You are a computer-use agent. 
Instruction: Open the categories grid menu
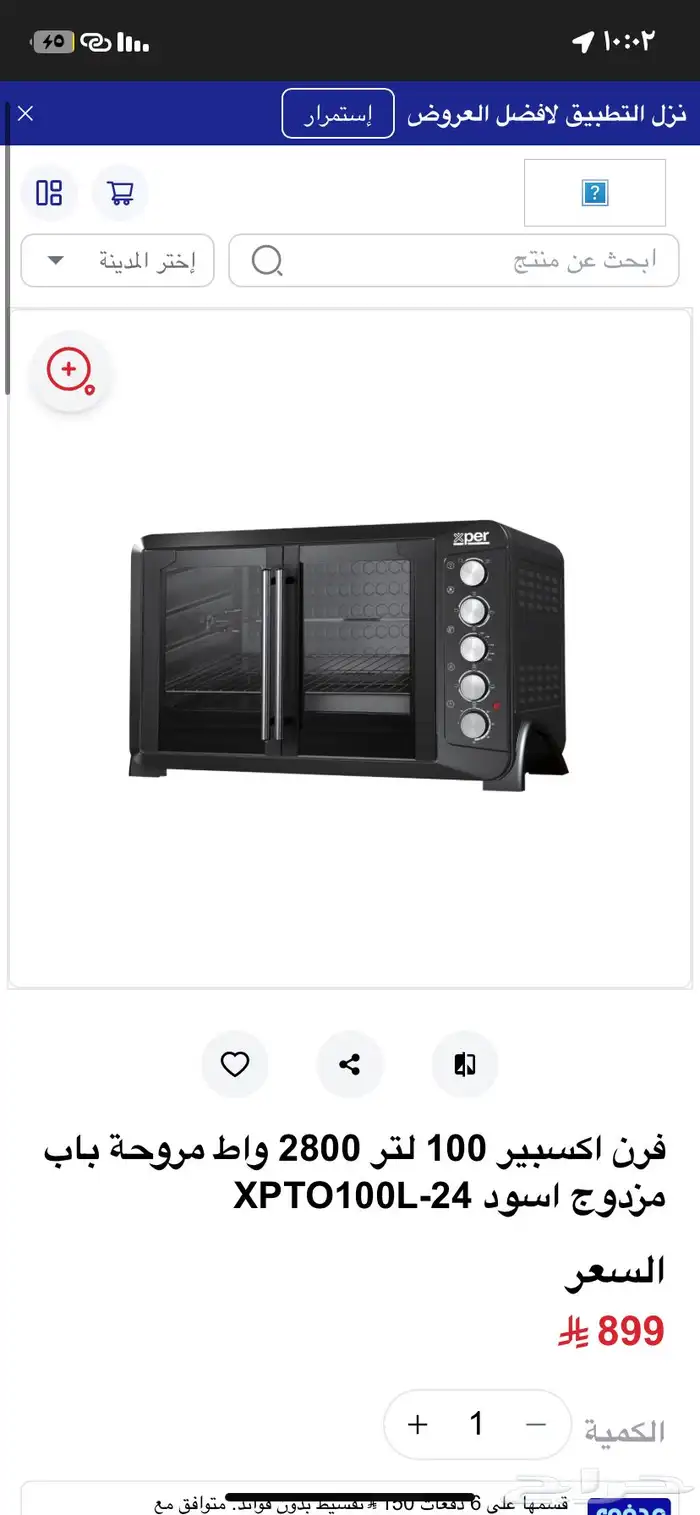[x=49, y=193]
